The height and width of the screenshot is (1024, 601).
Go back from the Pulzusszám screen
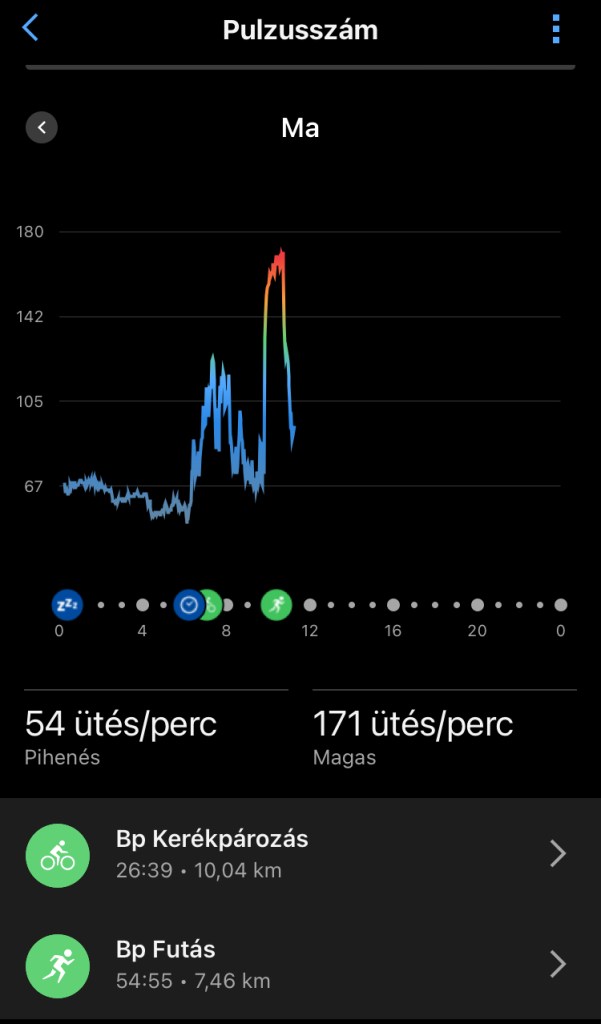[x=30, y=28]
